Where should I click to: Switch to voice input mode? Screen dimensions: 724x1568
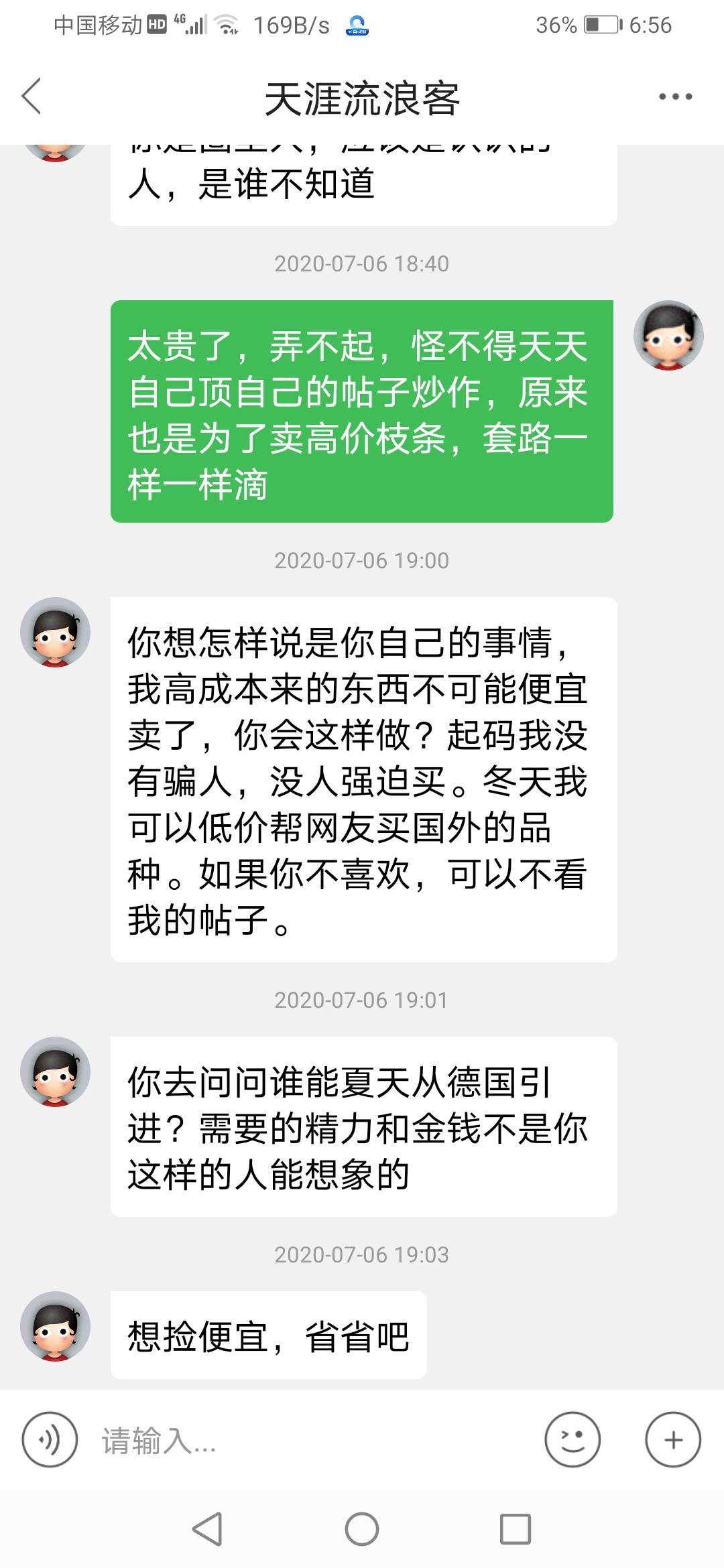[50, 1439]
